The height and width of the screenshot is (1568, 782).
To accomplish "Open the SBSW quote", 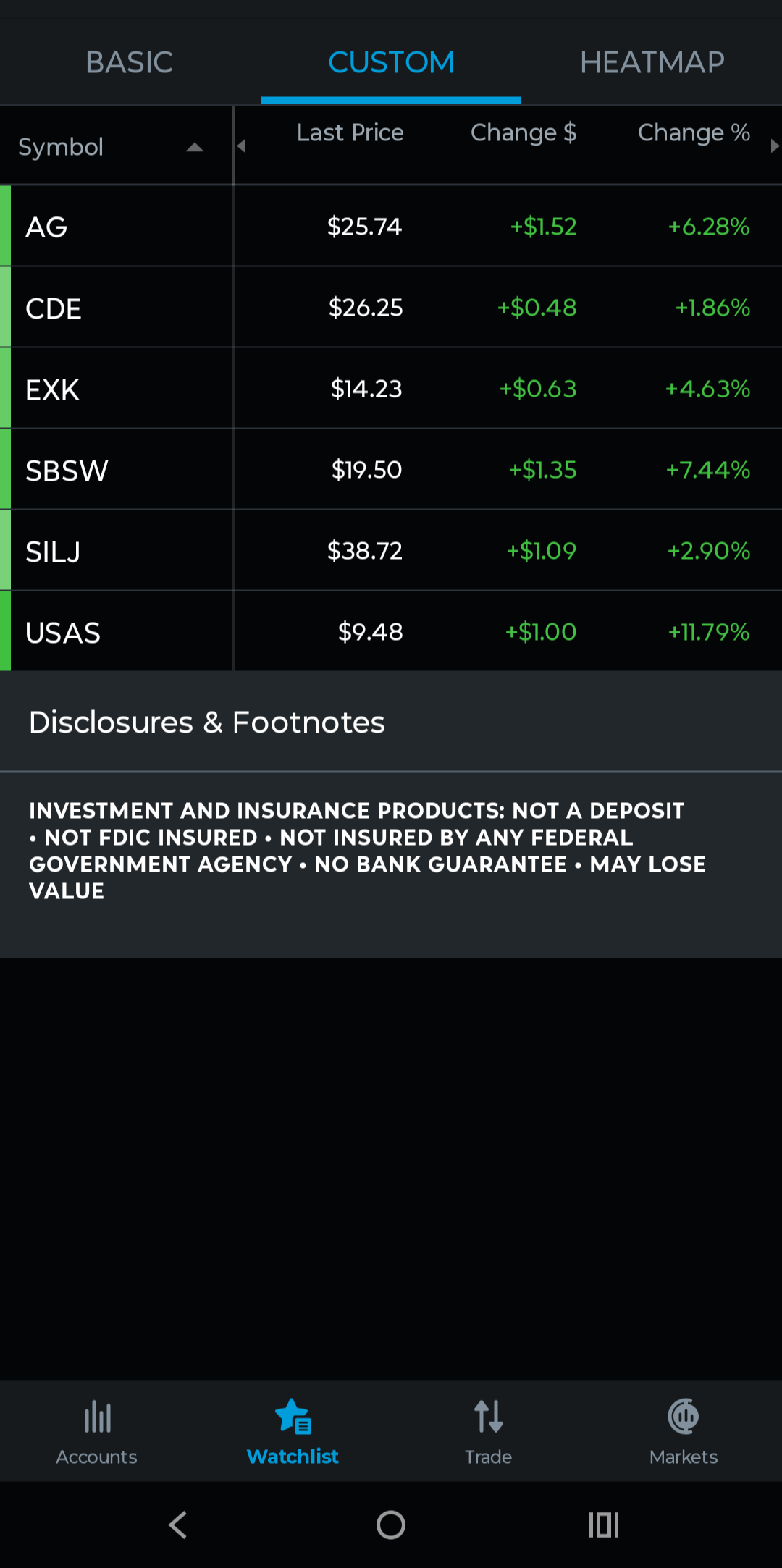I will coord(391,470).
